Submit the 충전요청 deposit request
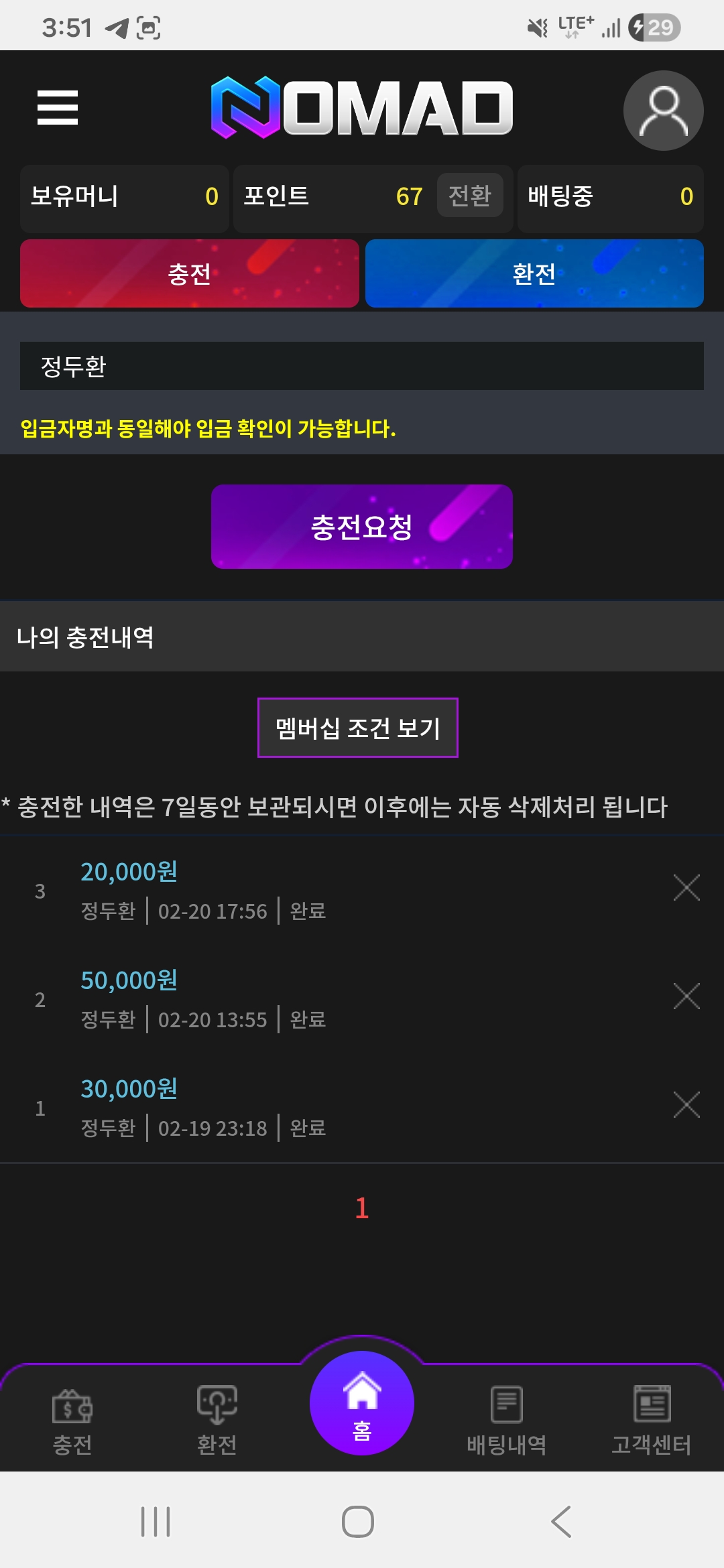Image resolution: width=724 pixels, height=1568 pixels. click(362, 527)
